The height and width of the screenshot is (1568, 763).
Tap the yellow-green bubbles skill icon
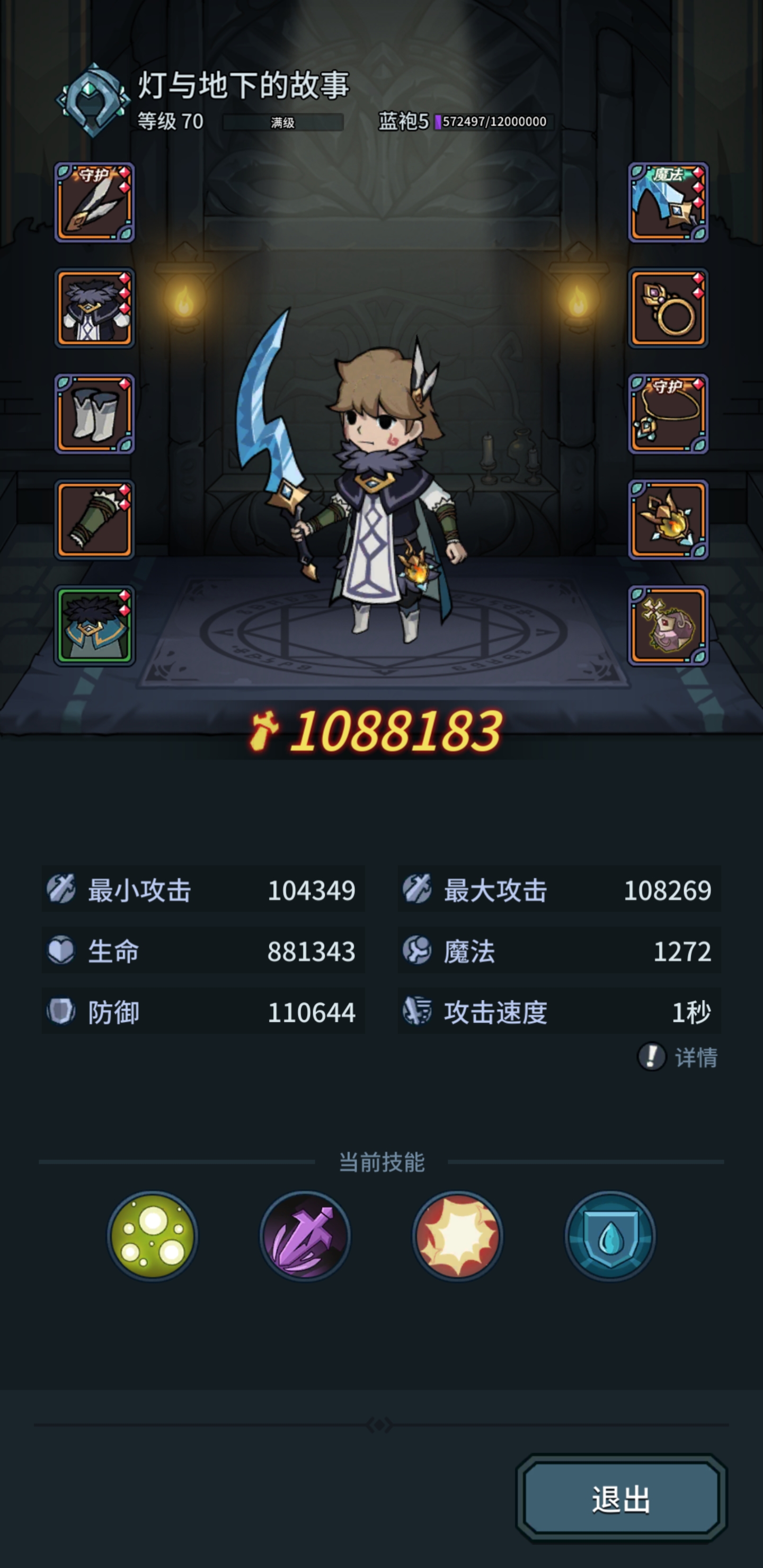[152, 1236]
